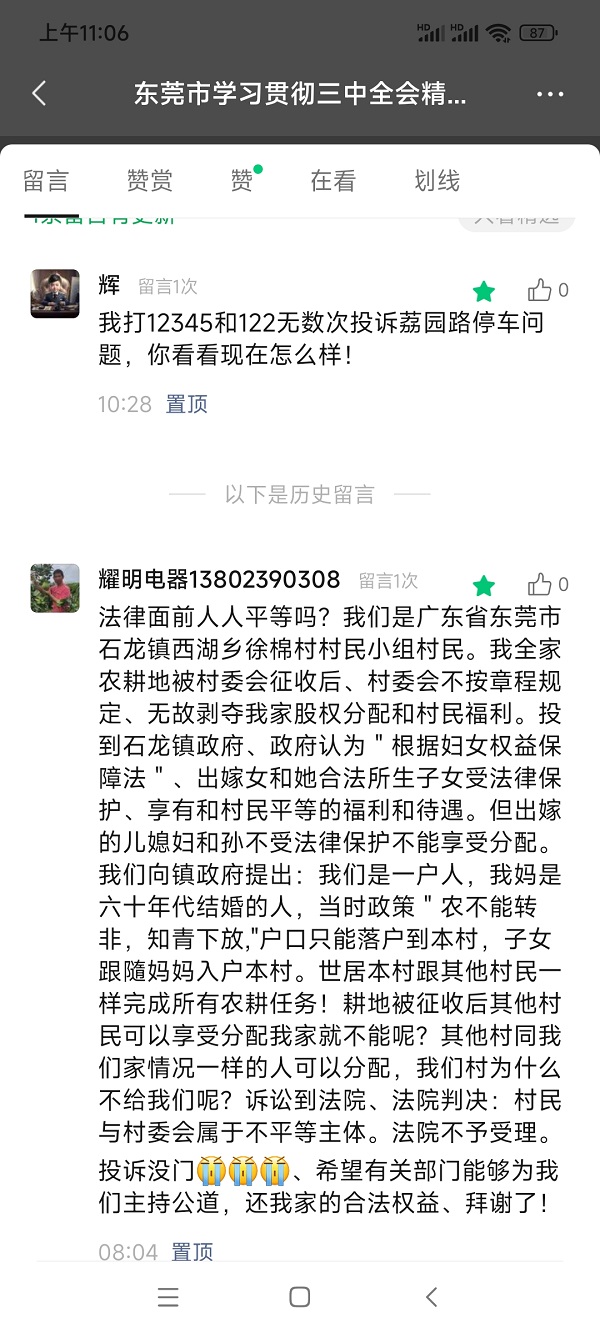Open the three-dot overflow menu
This screenshot has width=600, height=1333.
point(550,94)
